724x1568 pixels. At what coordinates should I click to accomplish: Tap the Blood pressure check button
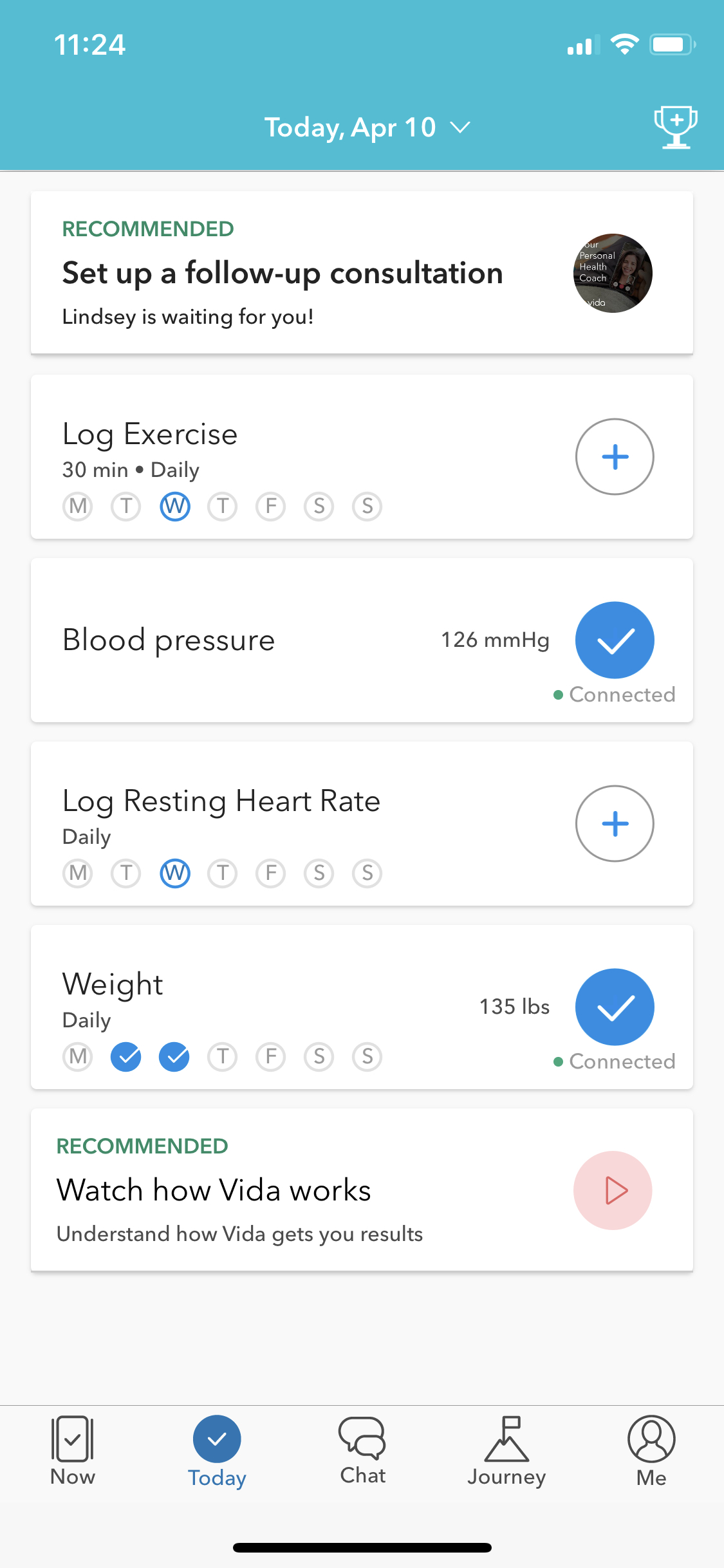615,640
